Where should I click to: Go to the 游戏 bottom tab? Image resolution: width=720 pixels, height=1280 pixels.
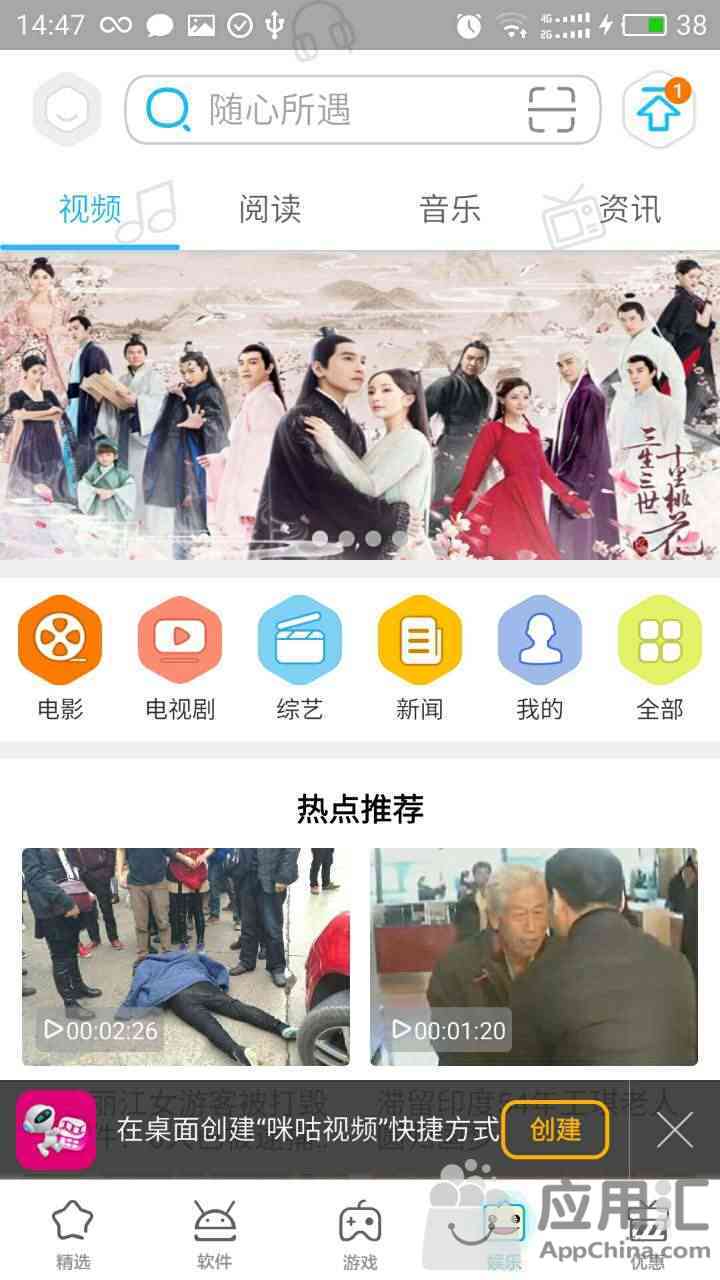pyautogui.click(x=360, y=1235)
